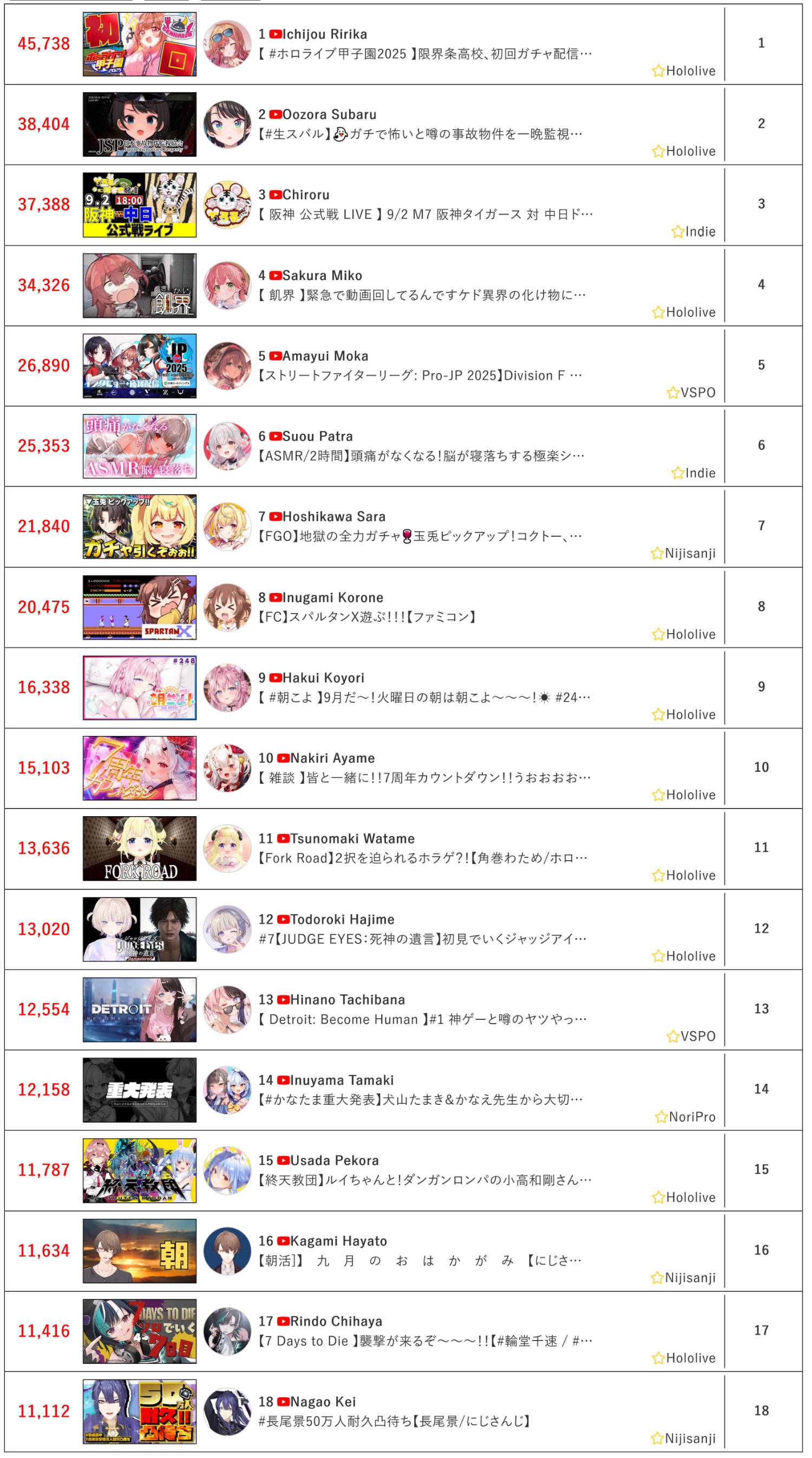The width and height of the screenshot is (812, 1458).
Task: Open Nagao Kei's channel name link
Action: [323, 1401]
